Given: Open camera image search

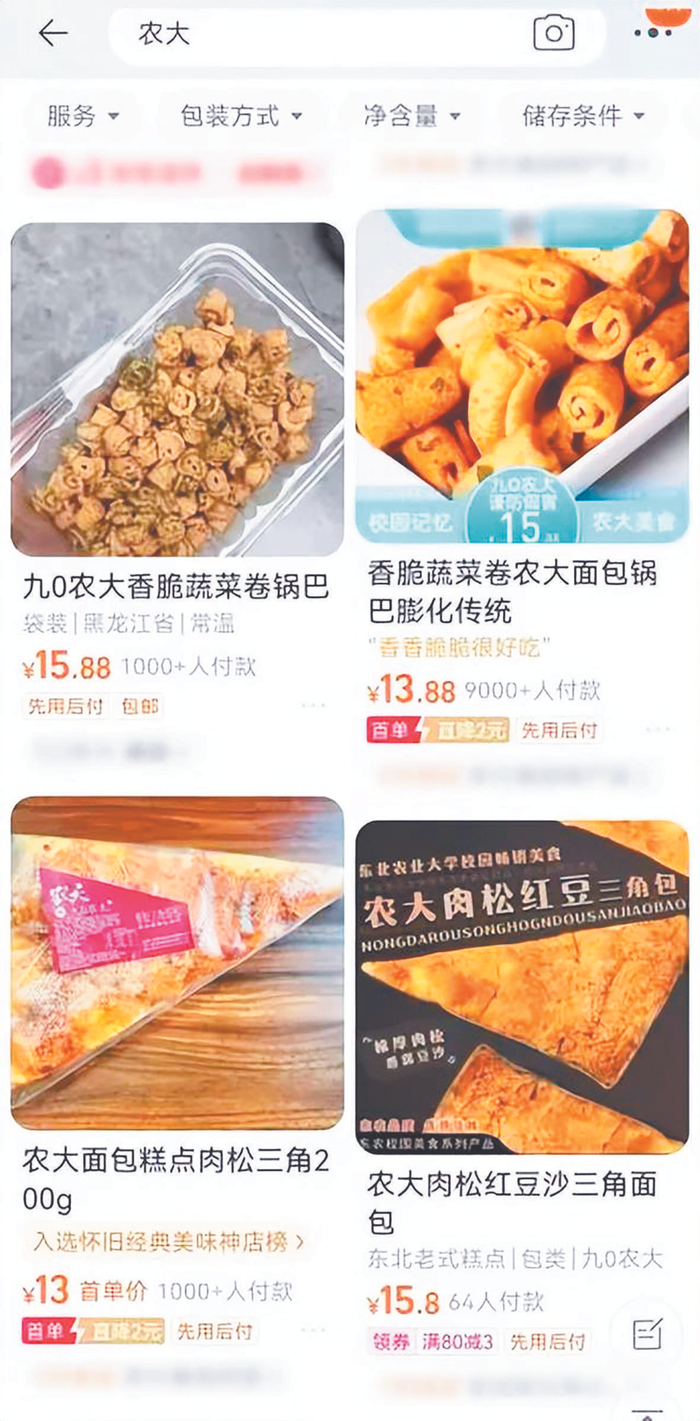Looking at the screenshot, I should tap(553, 34).
